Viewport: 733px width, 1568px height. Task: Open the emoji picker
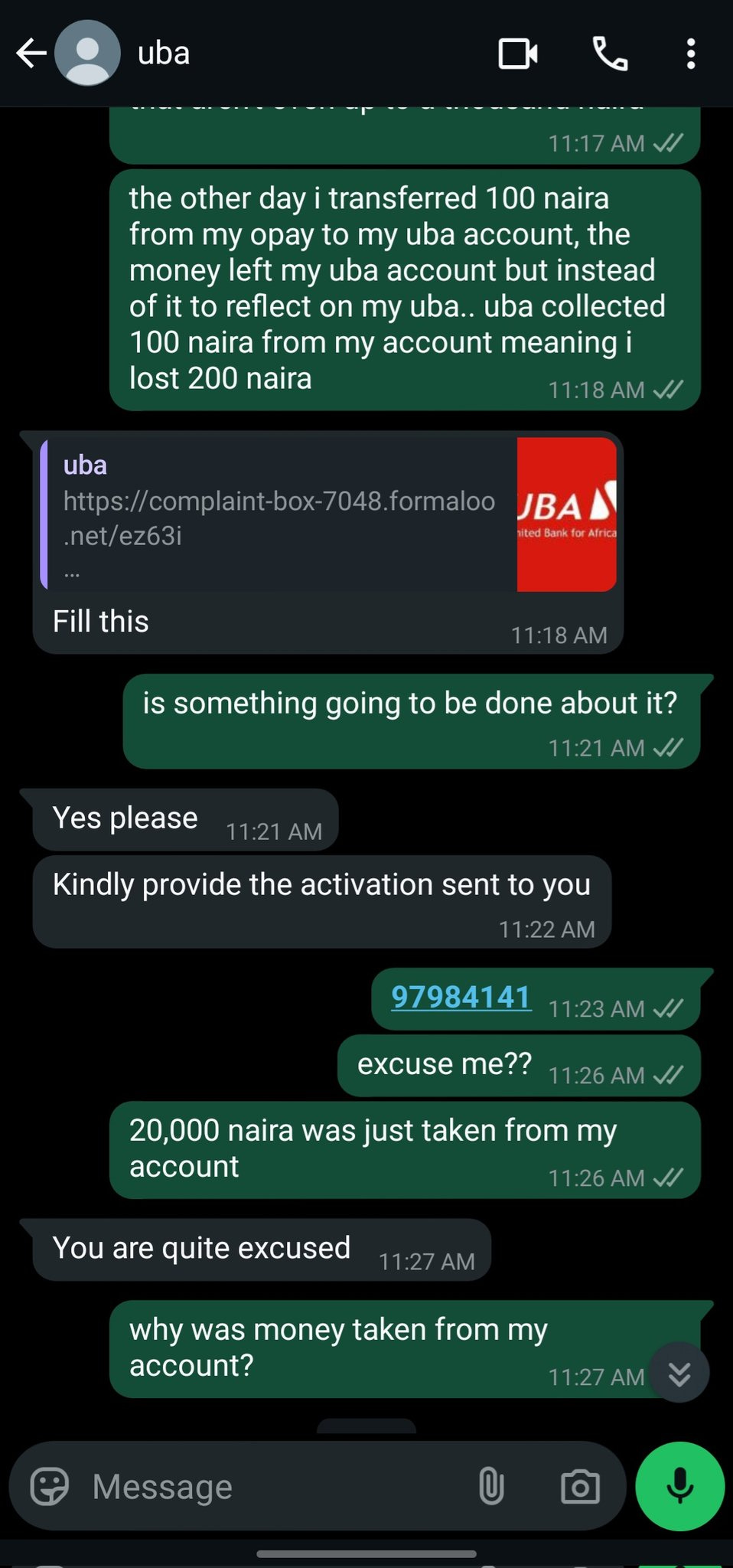(x=50, y=1487)
